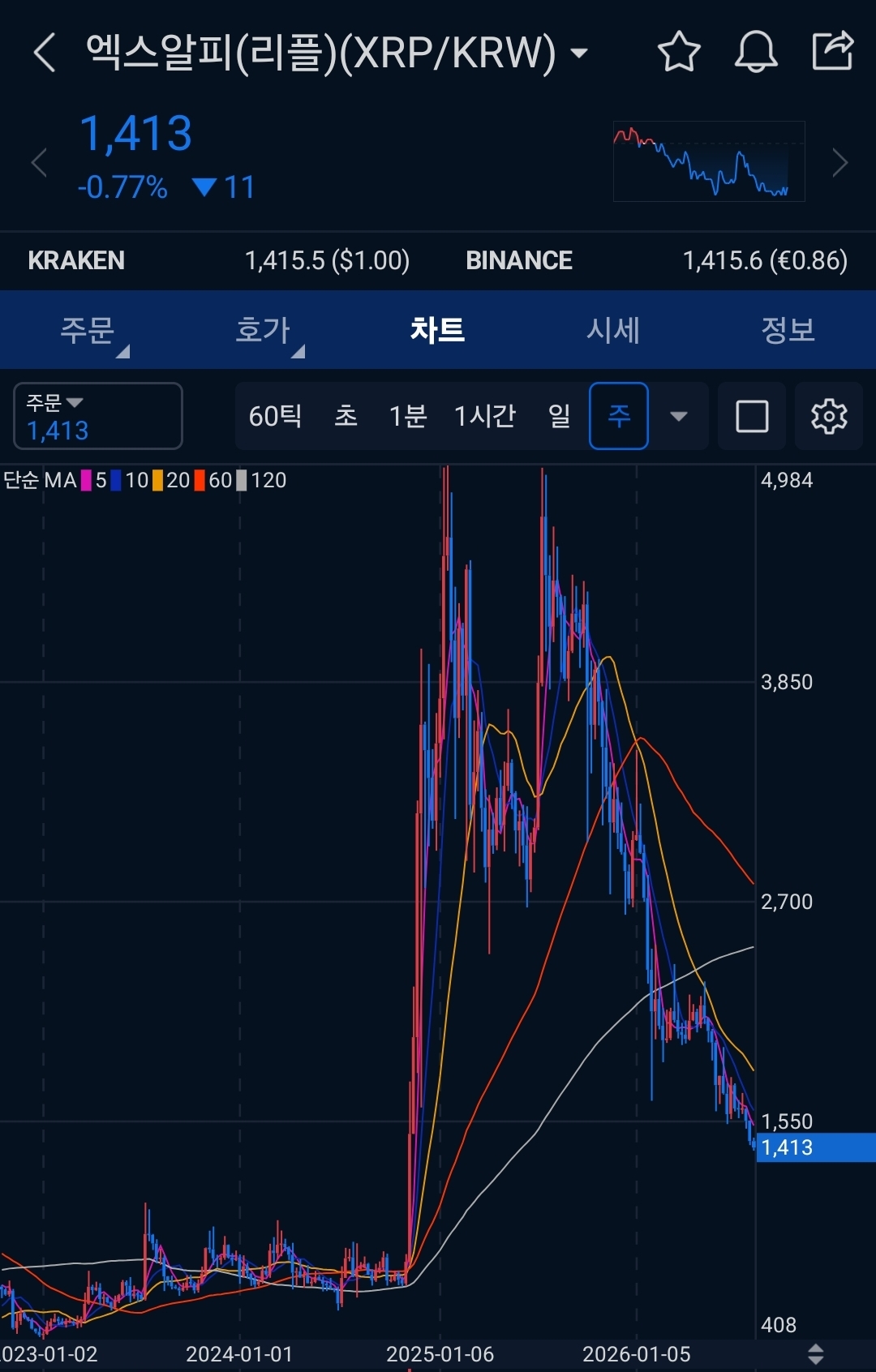Go back using the top-left arrow

(45, 53)
